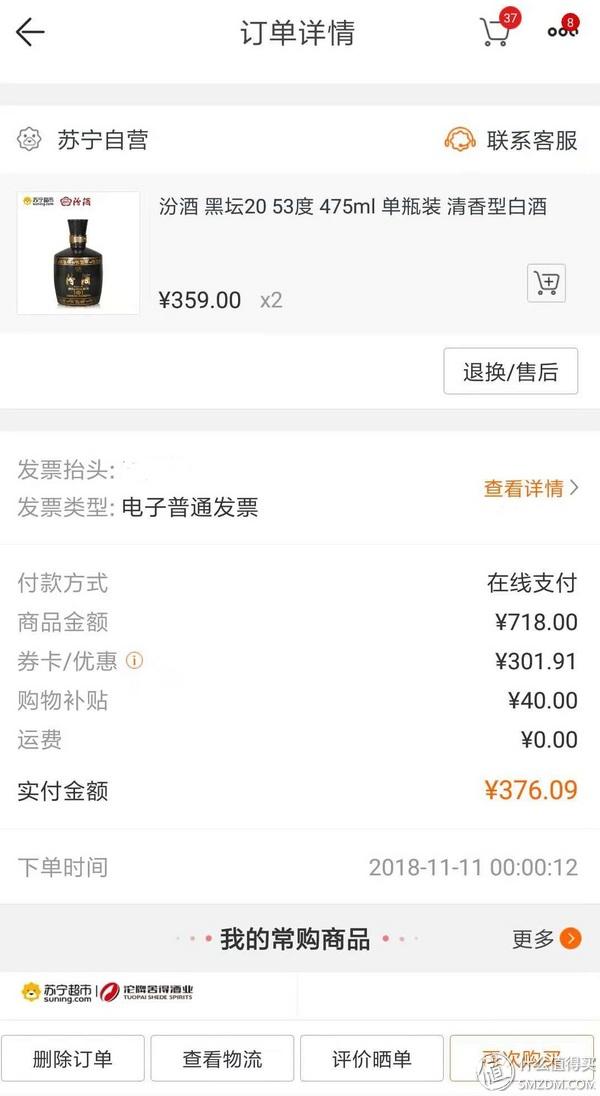Go back from order details
The image size is (600, 1096).
pyautogui.click(x=30, y=32)
